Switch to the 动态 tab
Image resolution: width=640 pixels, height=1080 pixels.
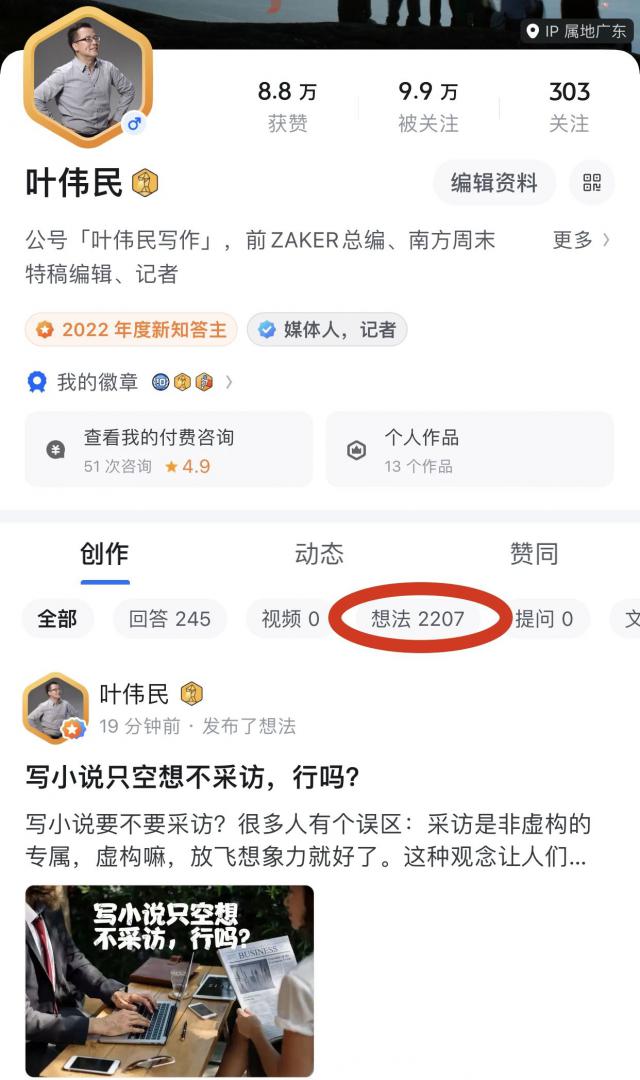[x=319, y=554]
